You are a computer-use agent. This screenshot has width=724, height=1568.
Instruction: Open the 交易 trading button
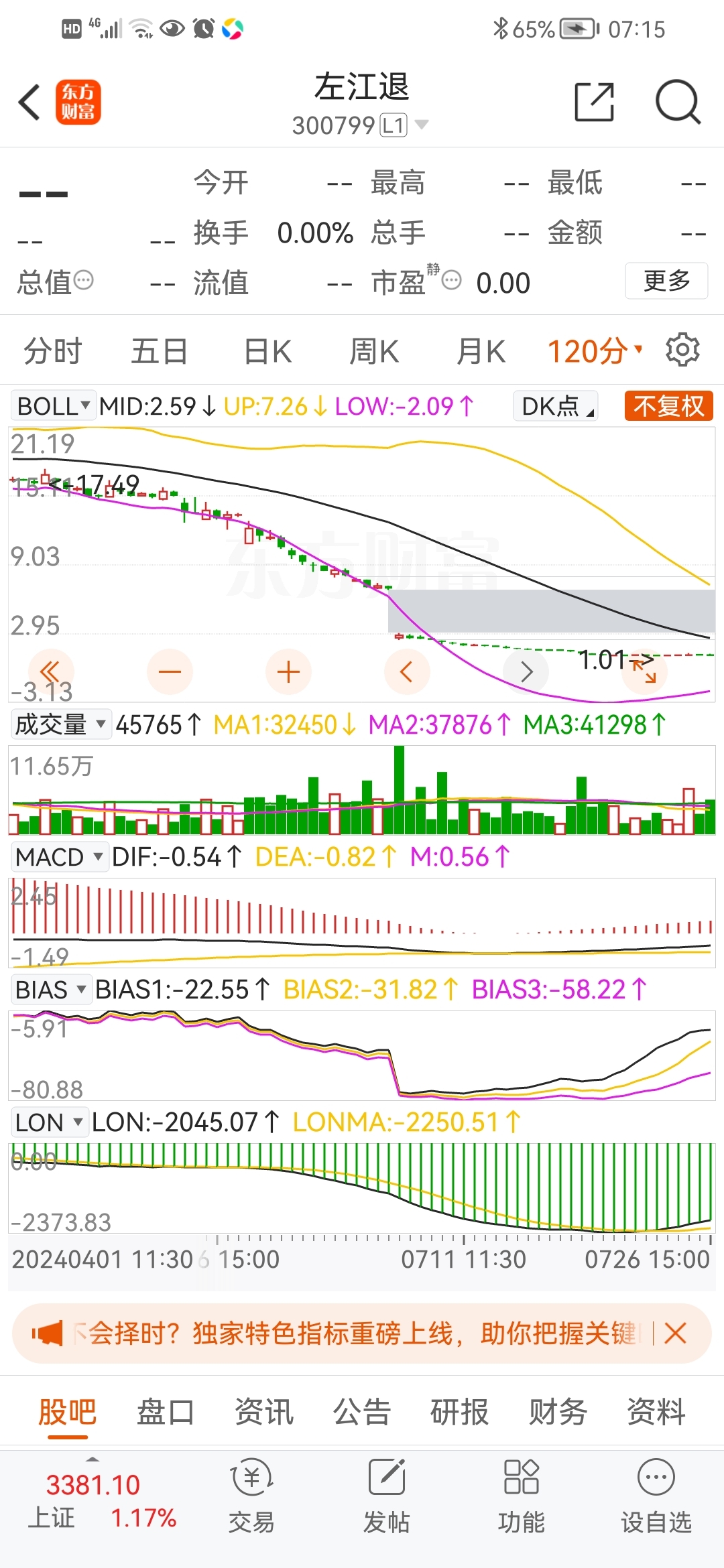(251, 1496)
